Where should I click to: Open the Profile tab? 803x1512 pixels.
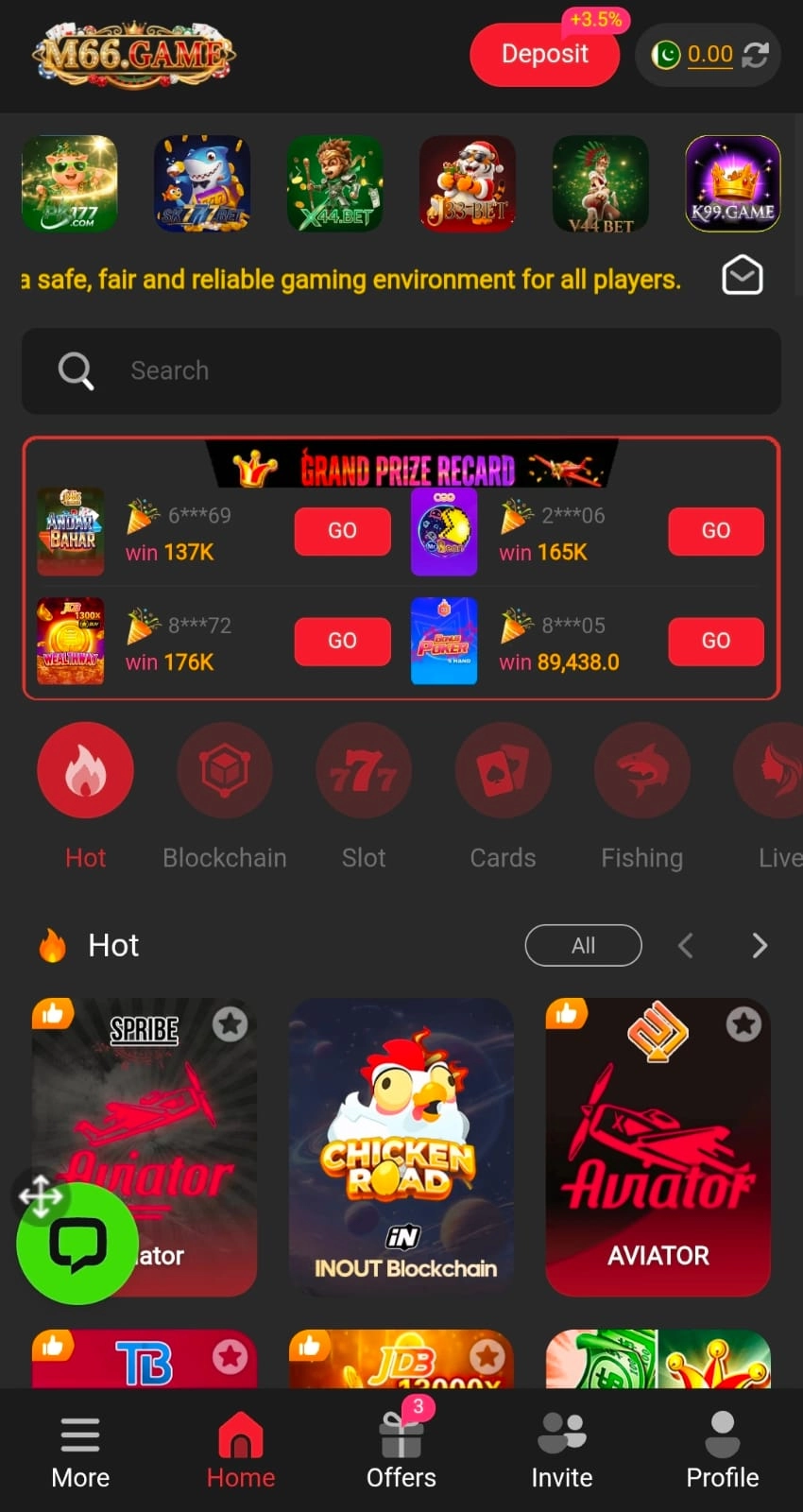coord(723,1452)
